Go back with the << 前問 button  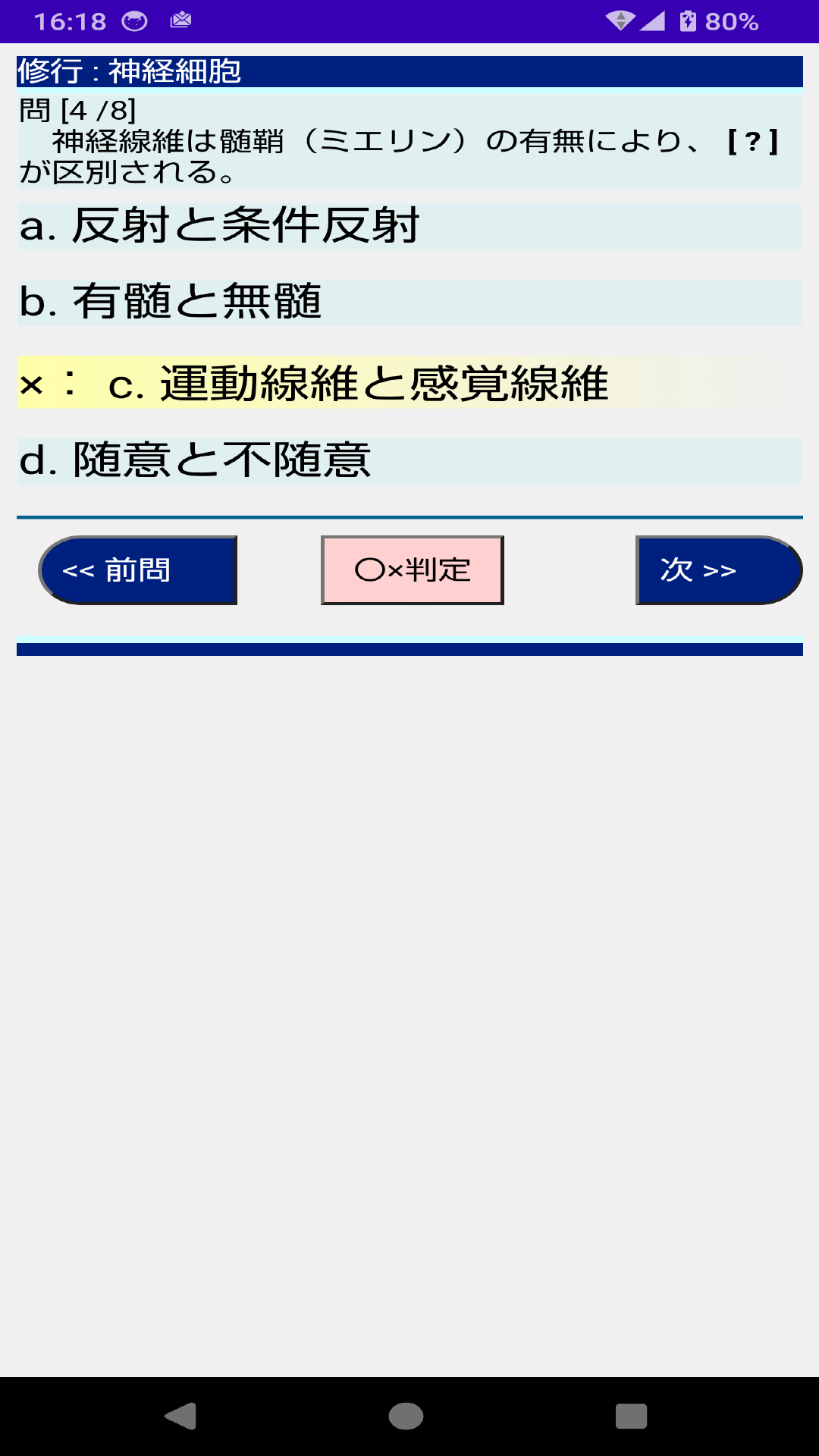coord(137,570)
